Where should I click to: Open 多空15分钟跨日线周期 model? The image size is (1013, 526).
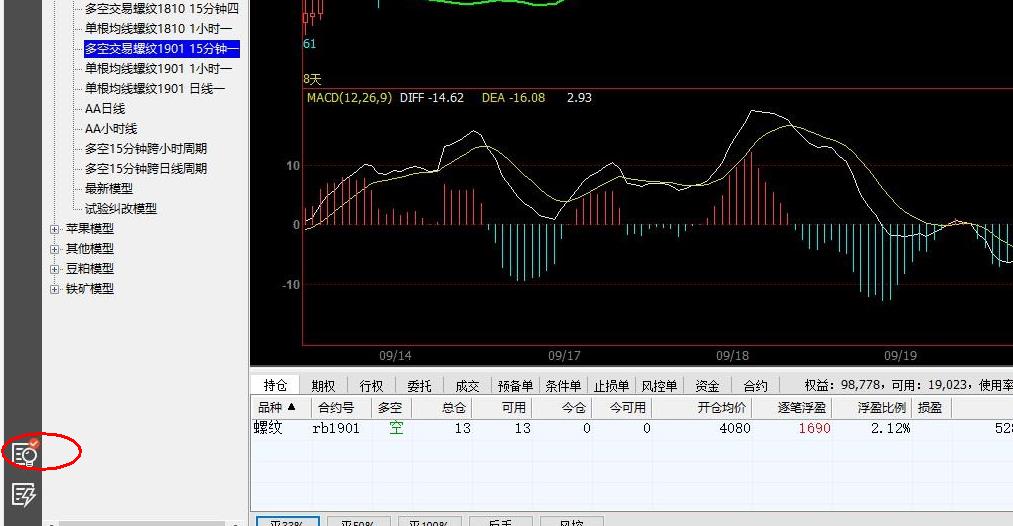146,169
